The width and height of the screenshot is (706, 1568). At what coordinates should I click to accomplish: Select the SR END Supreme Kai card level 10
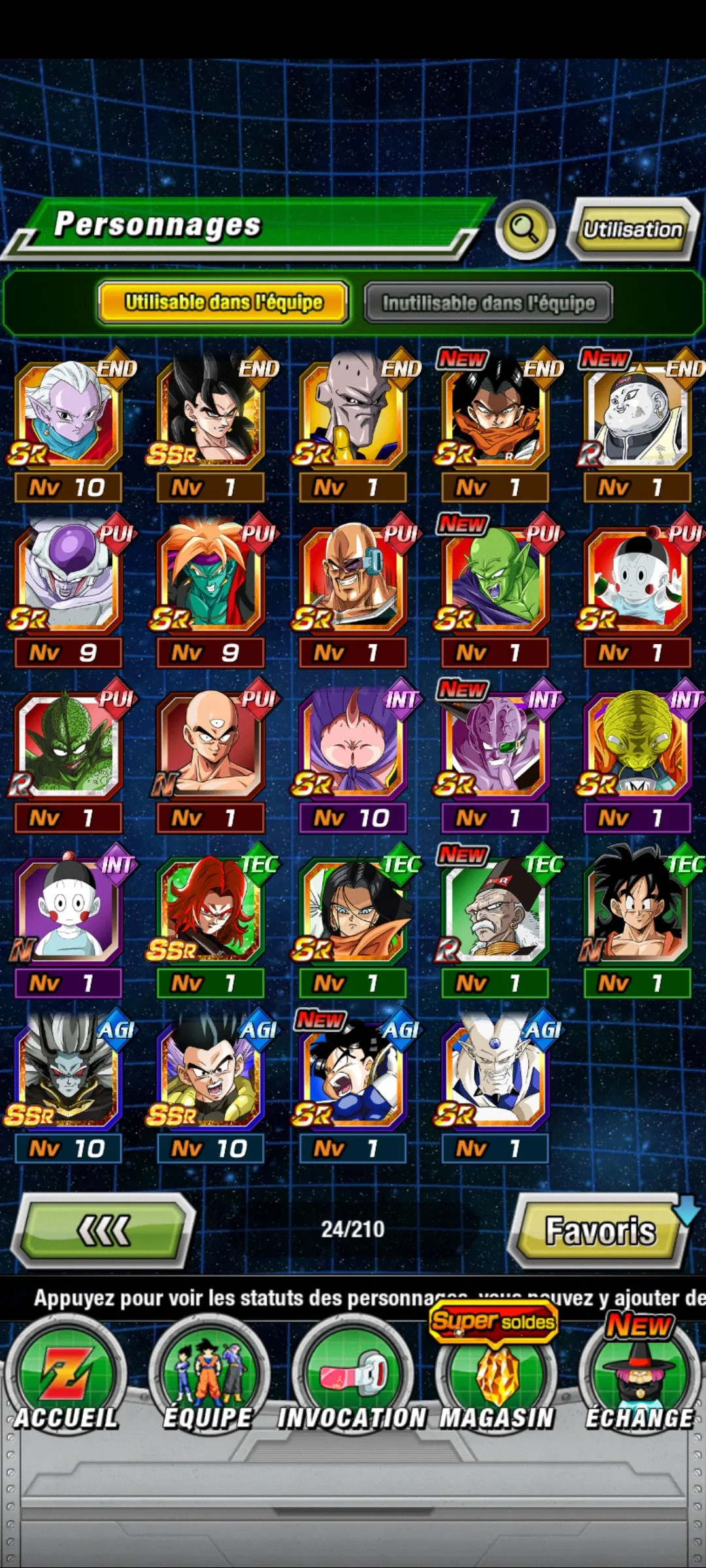(x=68, y=418)
